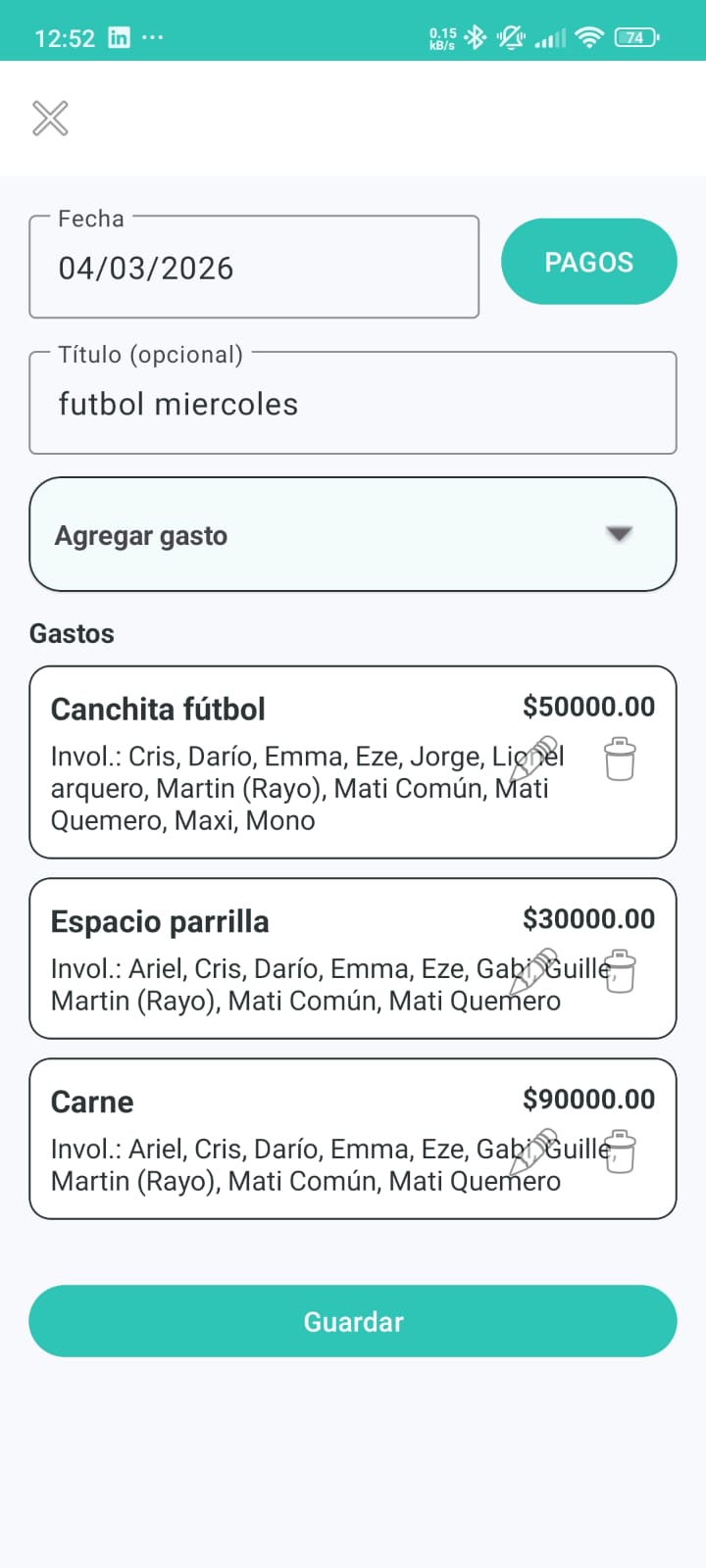This screenshot has width=706, height=1568.
Task: Select the Gastos section heading
Action: [x=71, y=633]
